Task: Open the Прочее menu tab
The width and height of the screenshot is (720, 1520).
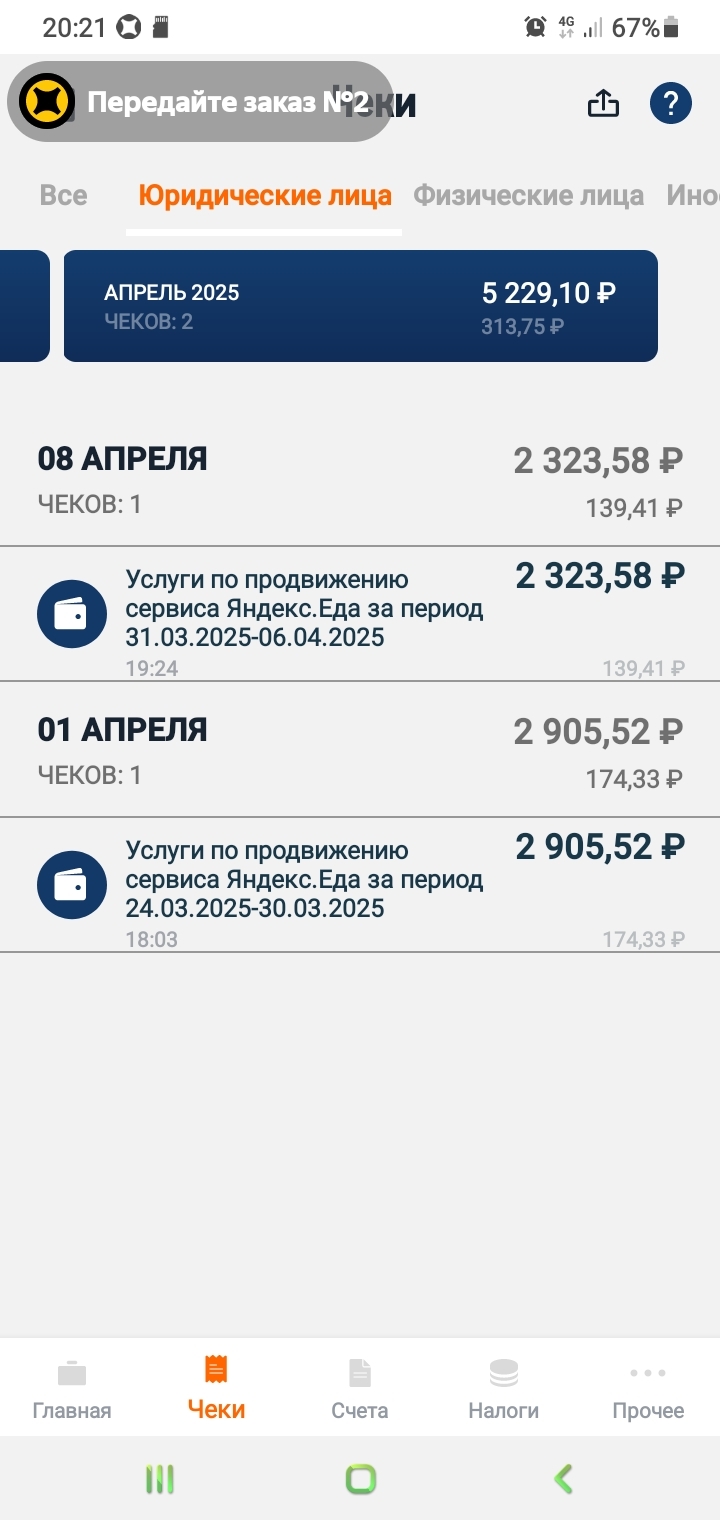Action: (648, 1389)
